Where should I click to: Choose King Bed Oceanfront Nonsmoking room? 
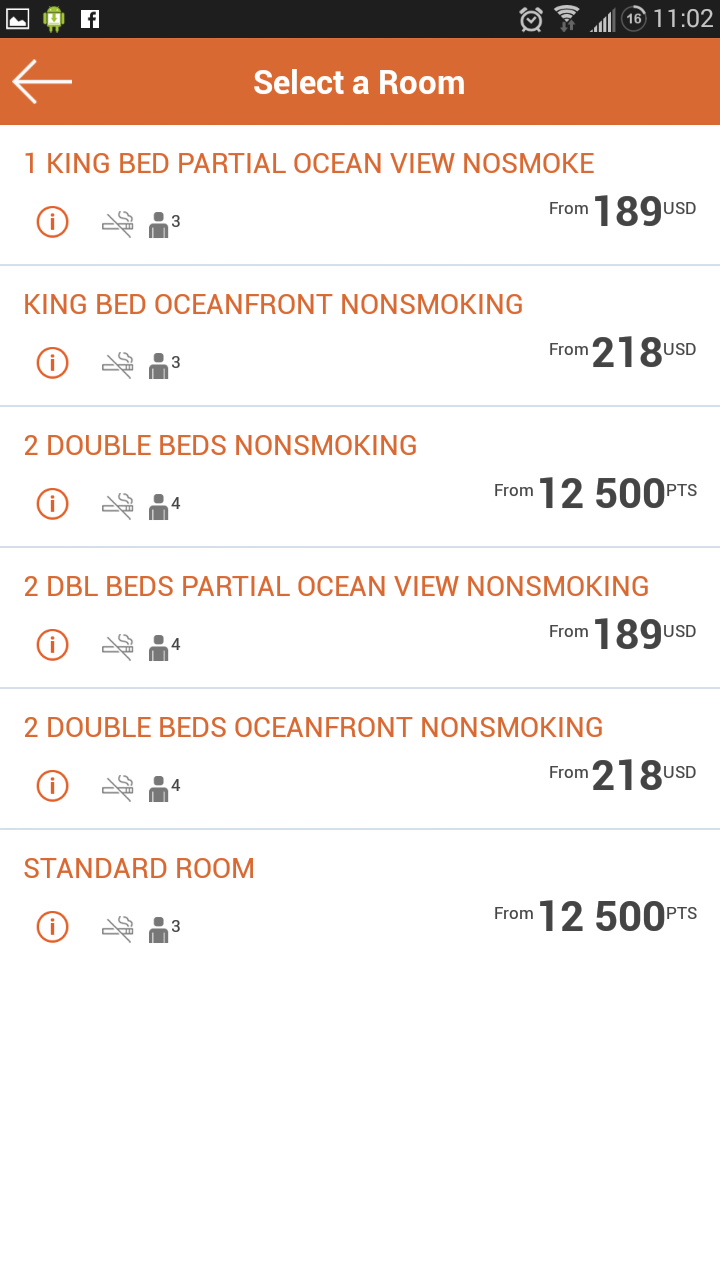pyautogui.click(x=360, y=336)
